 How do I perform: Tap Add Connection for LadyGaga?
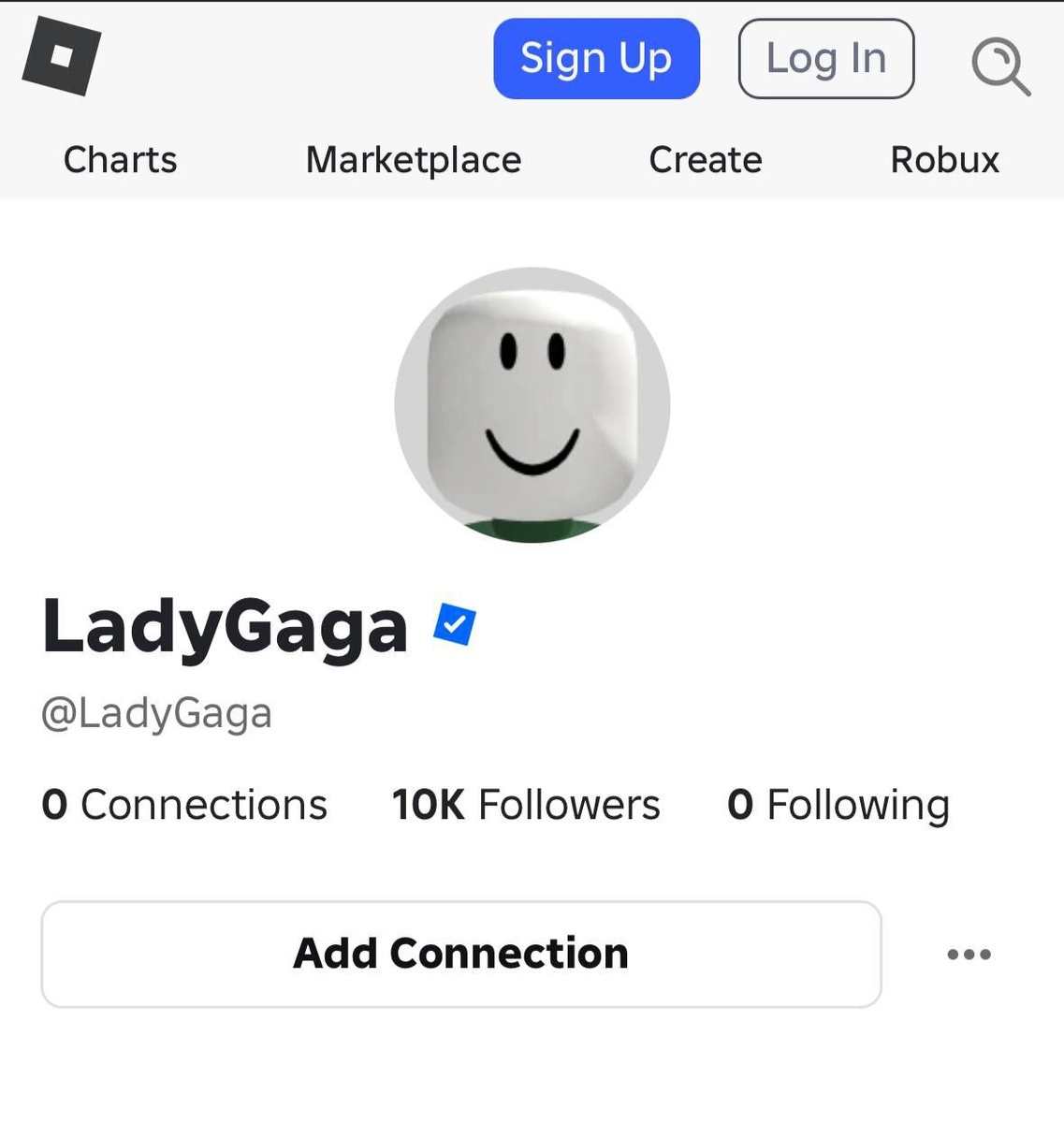click(x=461, y=955)
